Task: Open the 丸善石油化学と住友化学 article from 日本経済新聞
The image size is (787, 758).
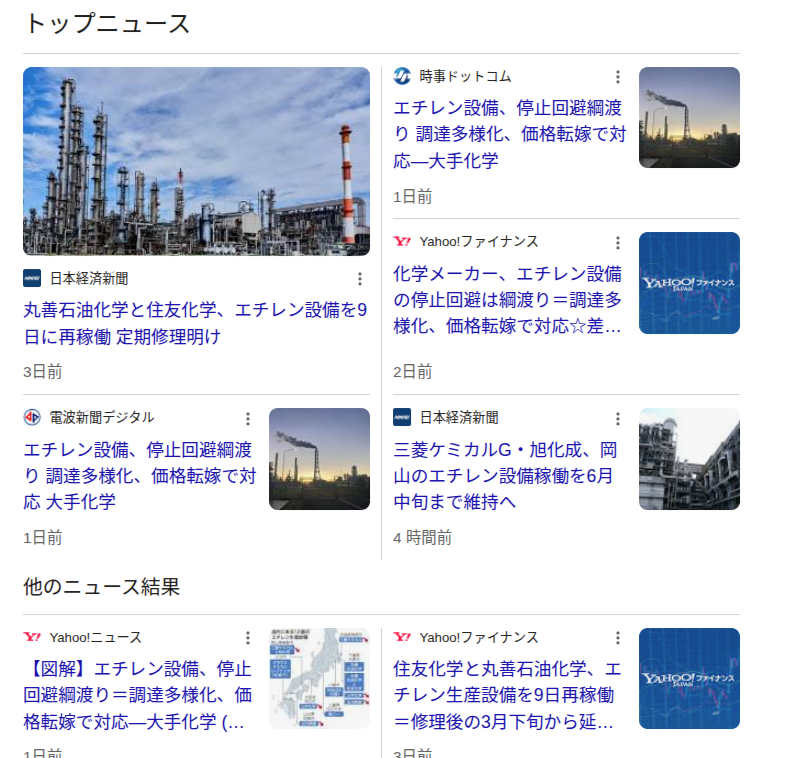Action: (x=195, y=323)
